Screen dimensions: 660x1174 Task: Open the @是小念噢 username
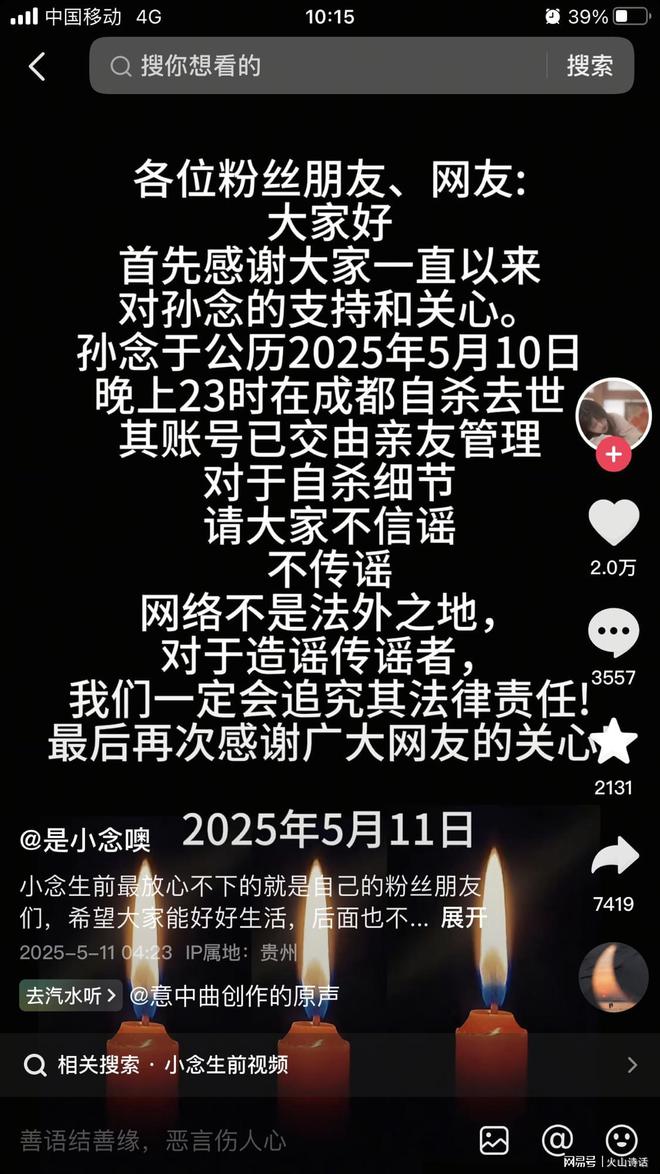click(85, 841)
